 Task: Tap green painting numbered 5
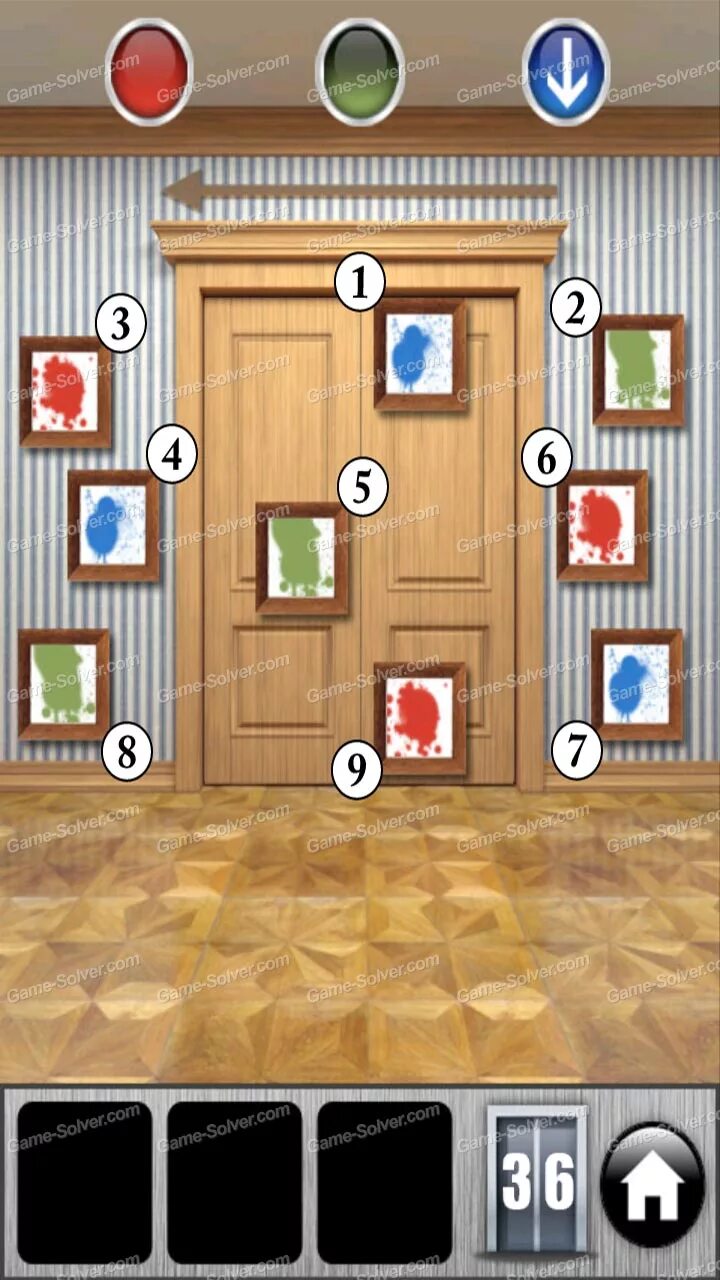click(x=302, y=558)
